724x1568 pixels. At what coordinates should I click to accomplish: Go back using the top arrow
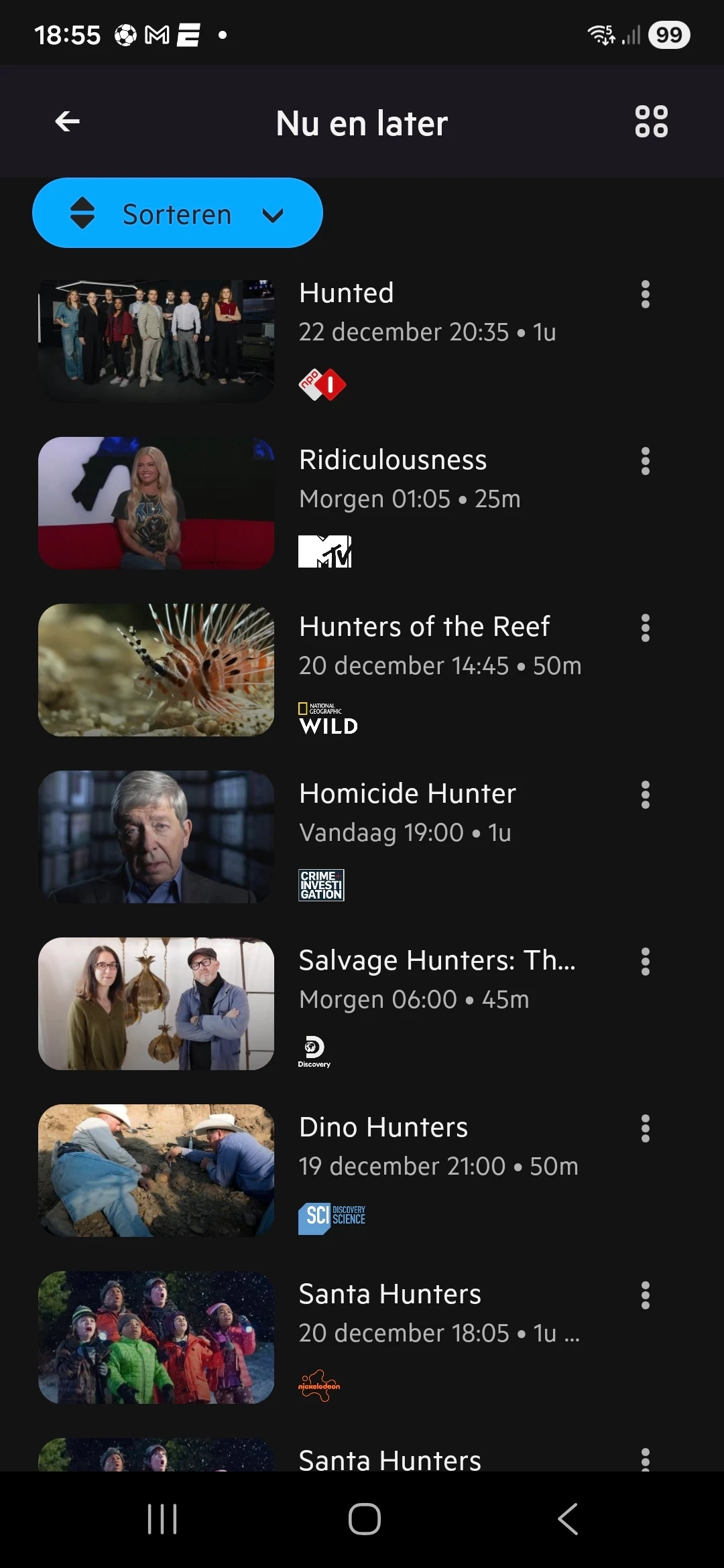tap(67, 122)
